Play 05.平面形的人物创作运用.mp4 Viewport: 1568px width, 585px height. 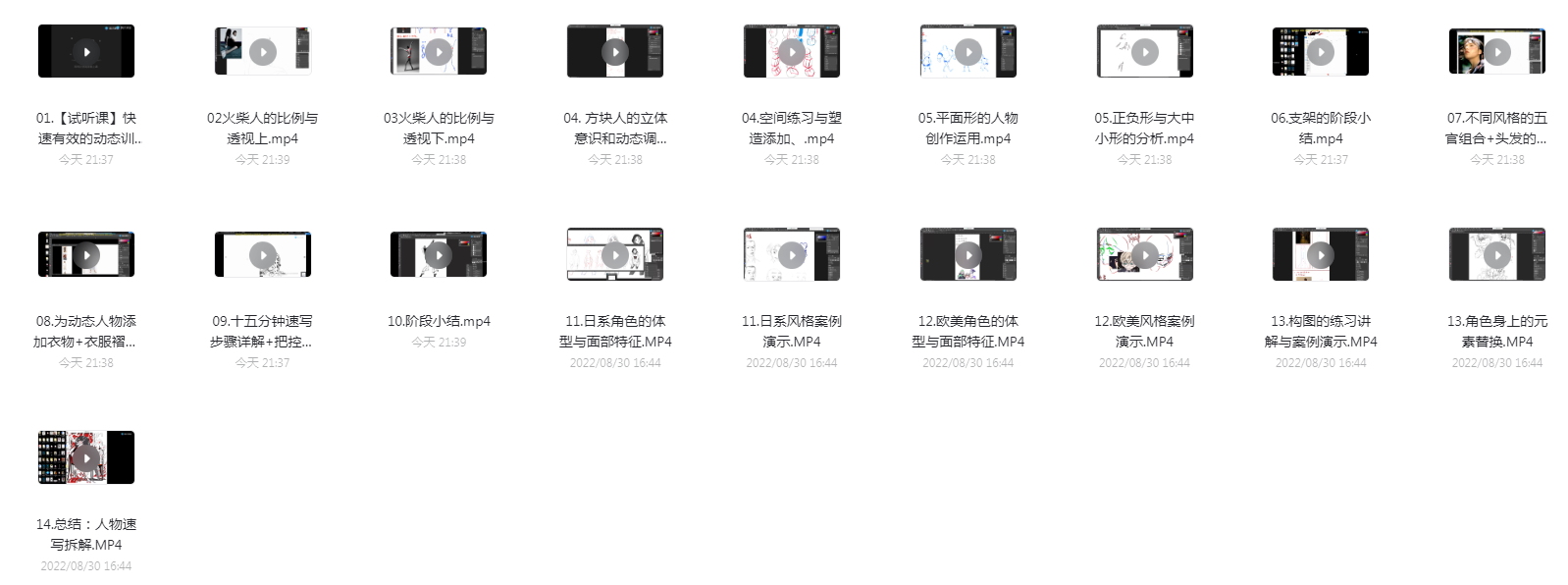click(x=968, y=52)
